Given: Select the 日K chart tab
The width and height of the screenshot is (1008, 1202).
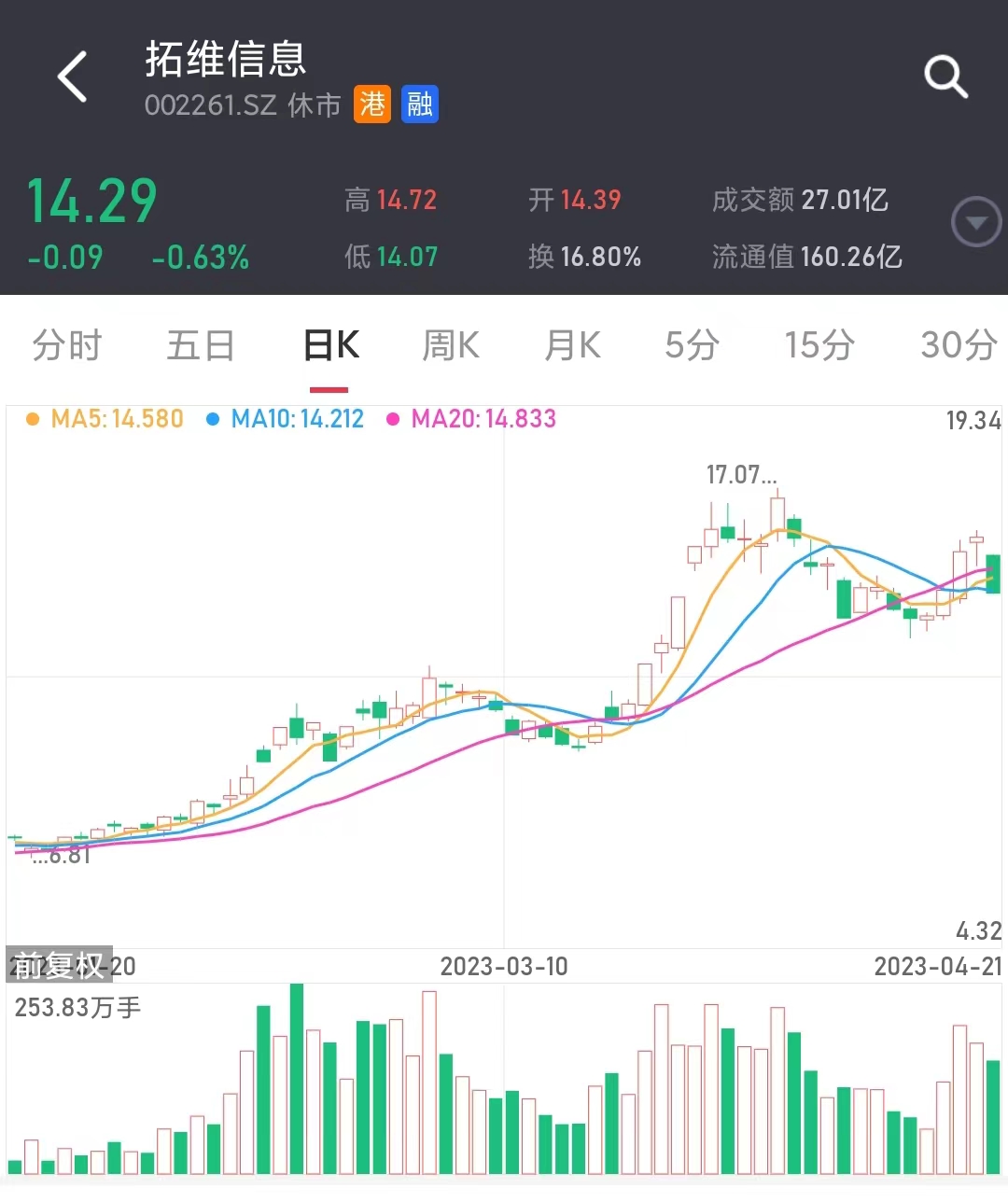Looking at the screenshot, I should (330, 346).
